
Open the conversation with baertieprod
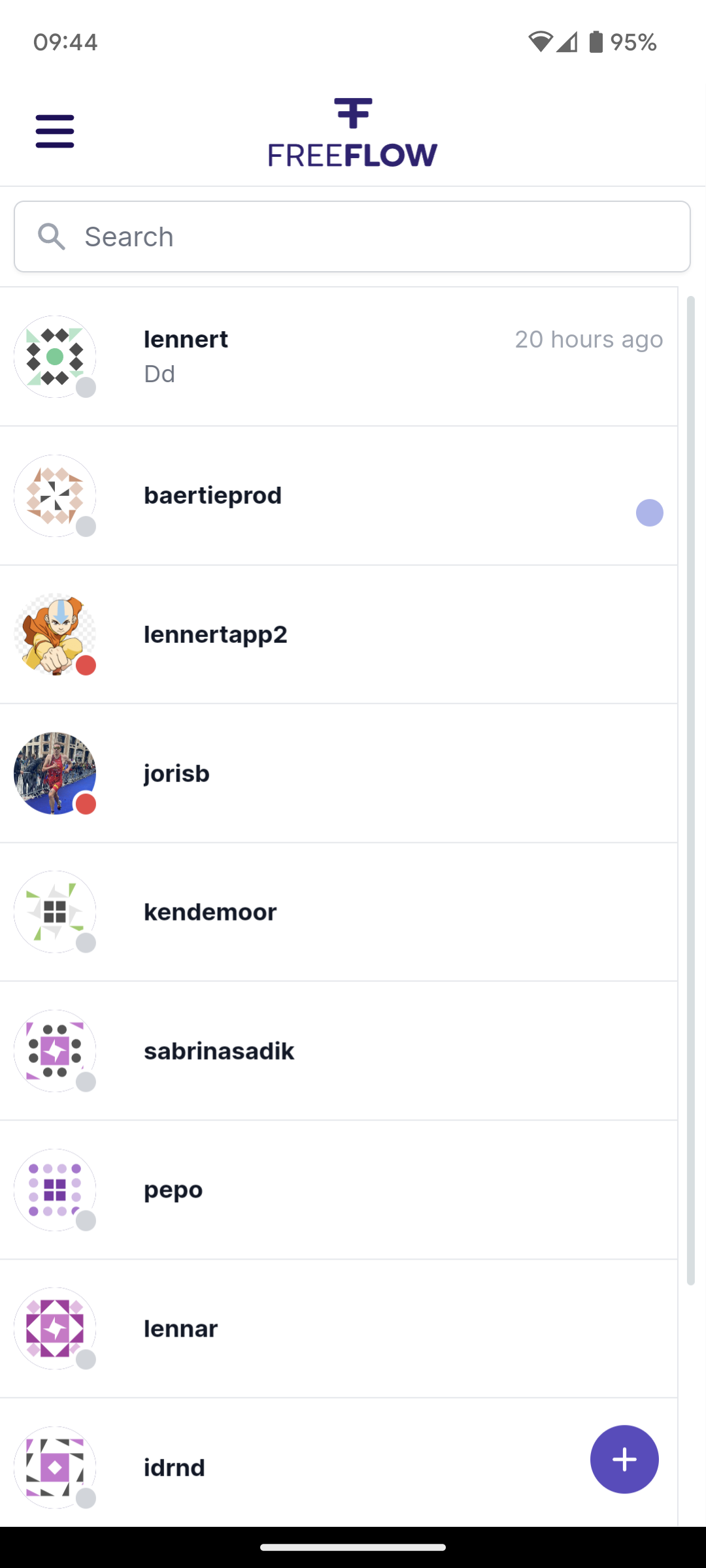pos(339,496)
